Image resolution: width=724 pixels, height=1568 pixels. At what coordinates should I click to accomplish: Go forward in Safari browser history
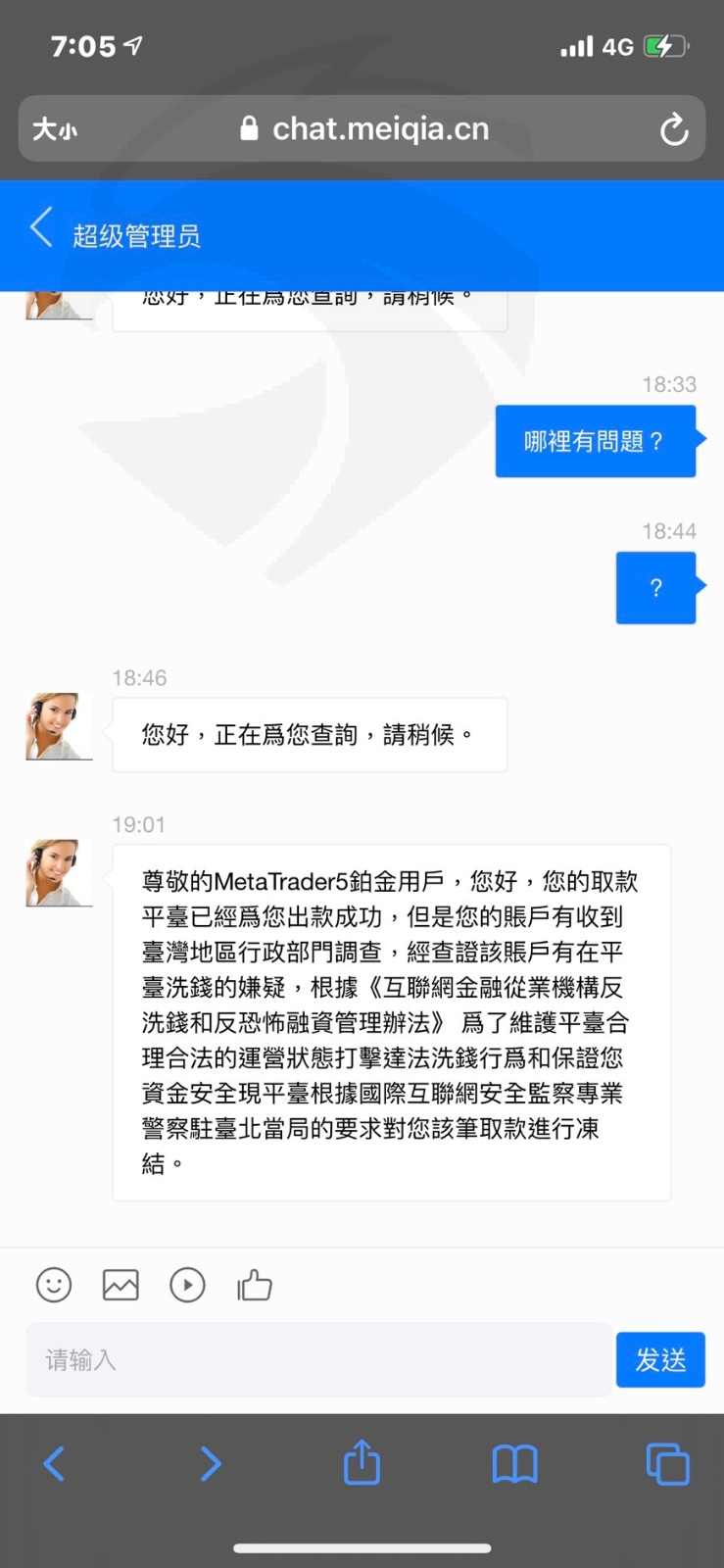tap(210, 1464)
